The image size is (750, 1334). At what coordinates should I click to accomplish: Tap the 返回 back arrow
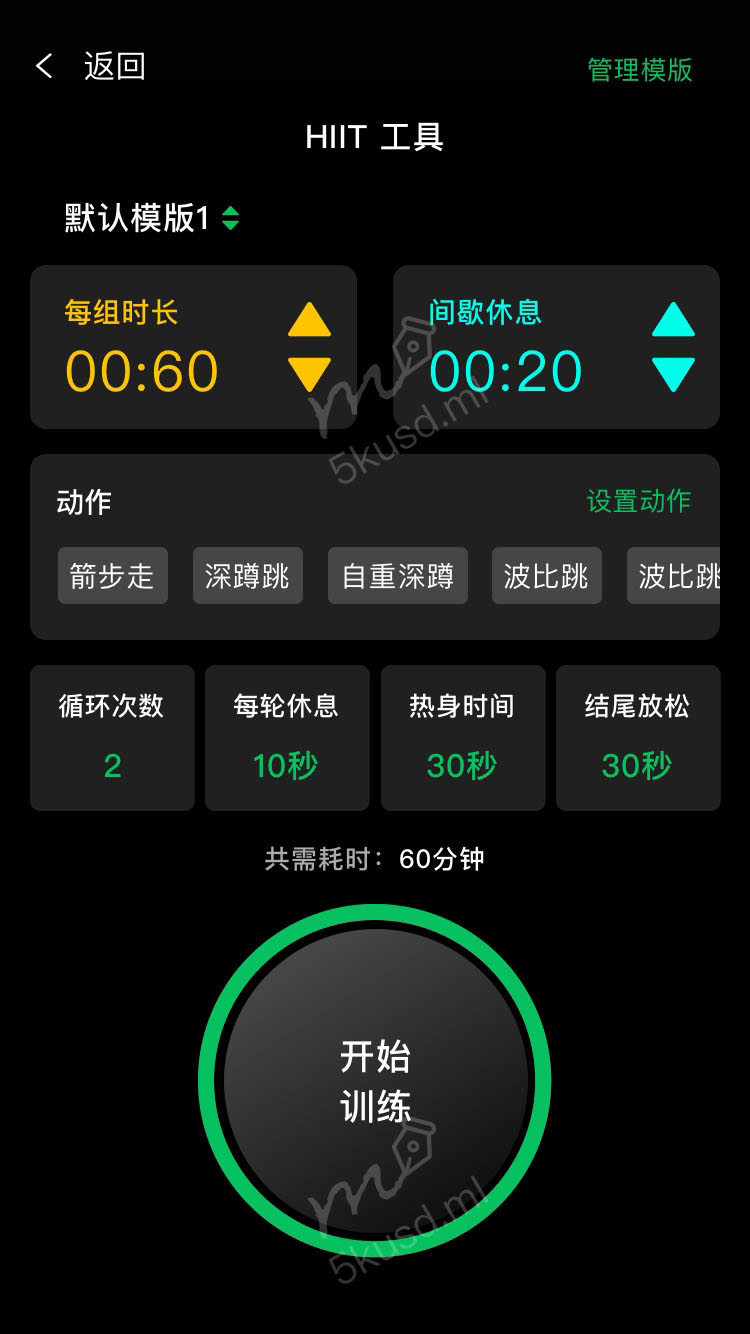point(45,67)
